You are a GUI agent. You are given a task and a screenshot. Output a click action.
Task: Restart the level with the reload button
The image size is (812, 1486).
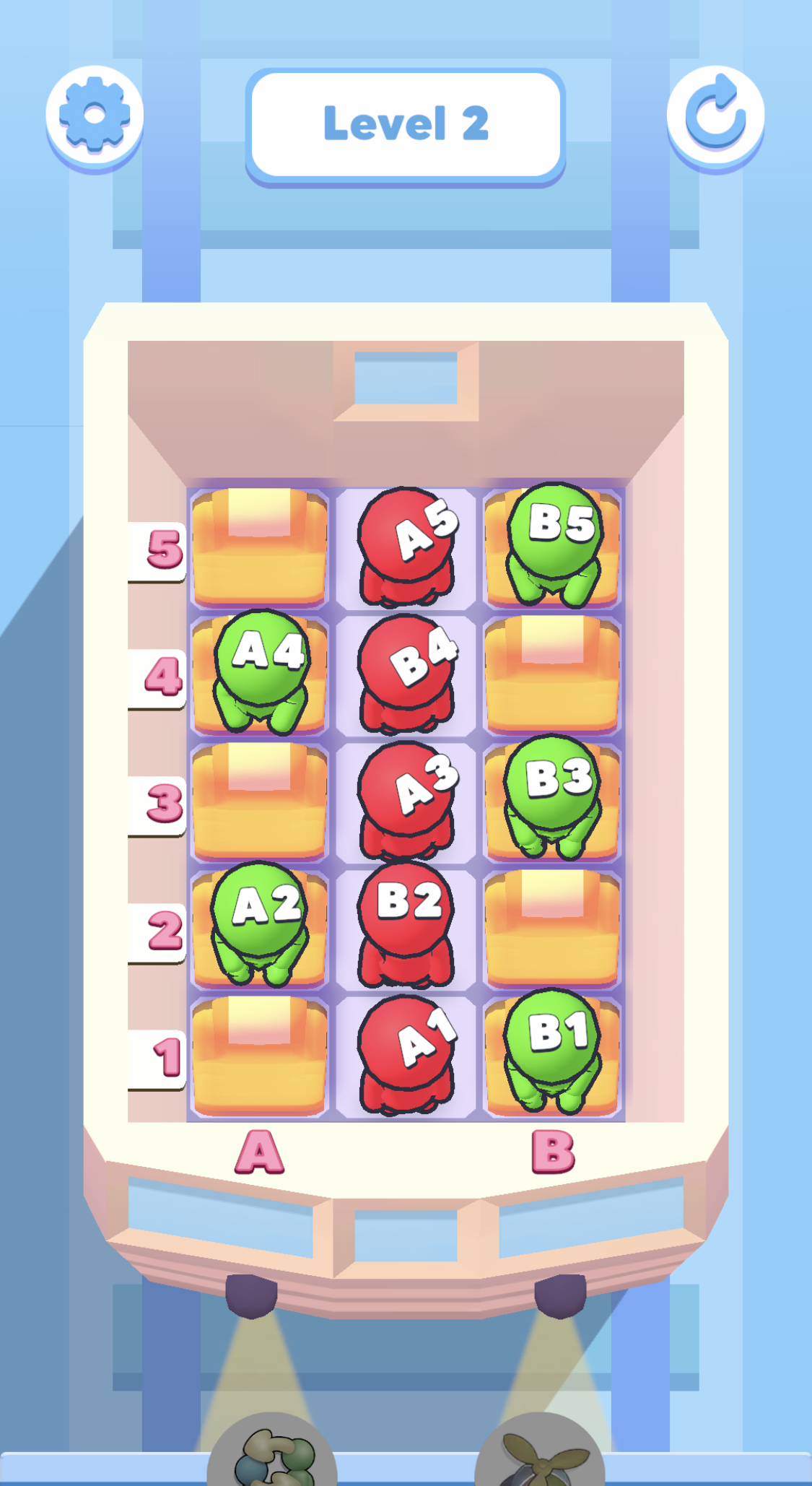coord(715,116)
